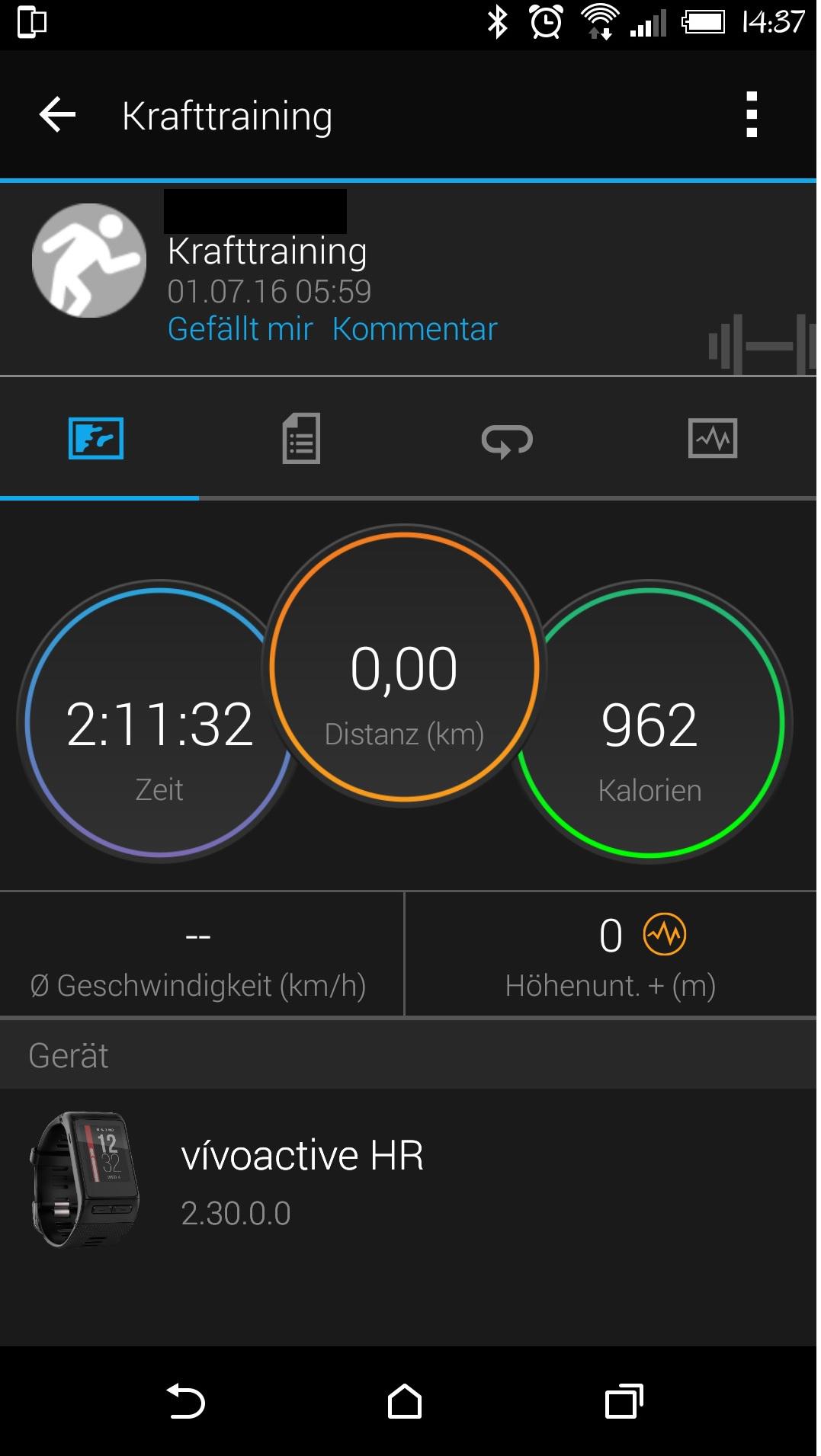821x1456 pixels.
Task: Go back using the app bar arrow
Action: click(x=57, y=116)
